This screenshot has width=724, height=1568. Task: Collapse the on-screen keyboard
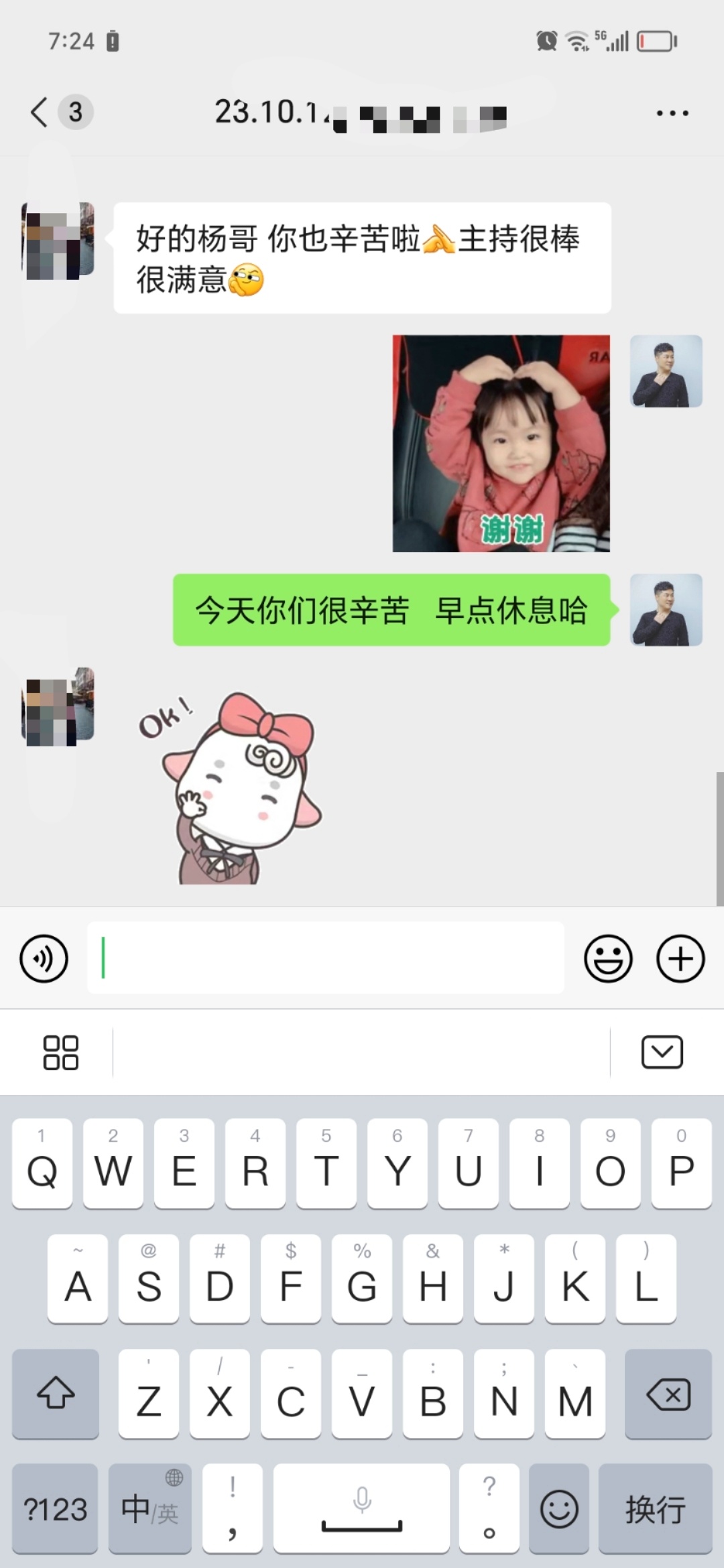pos(662,1052)
